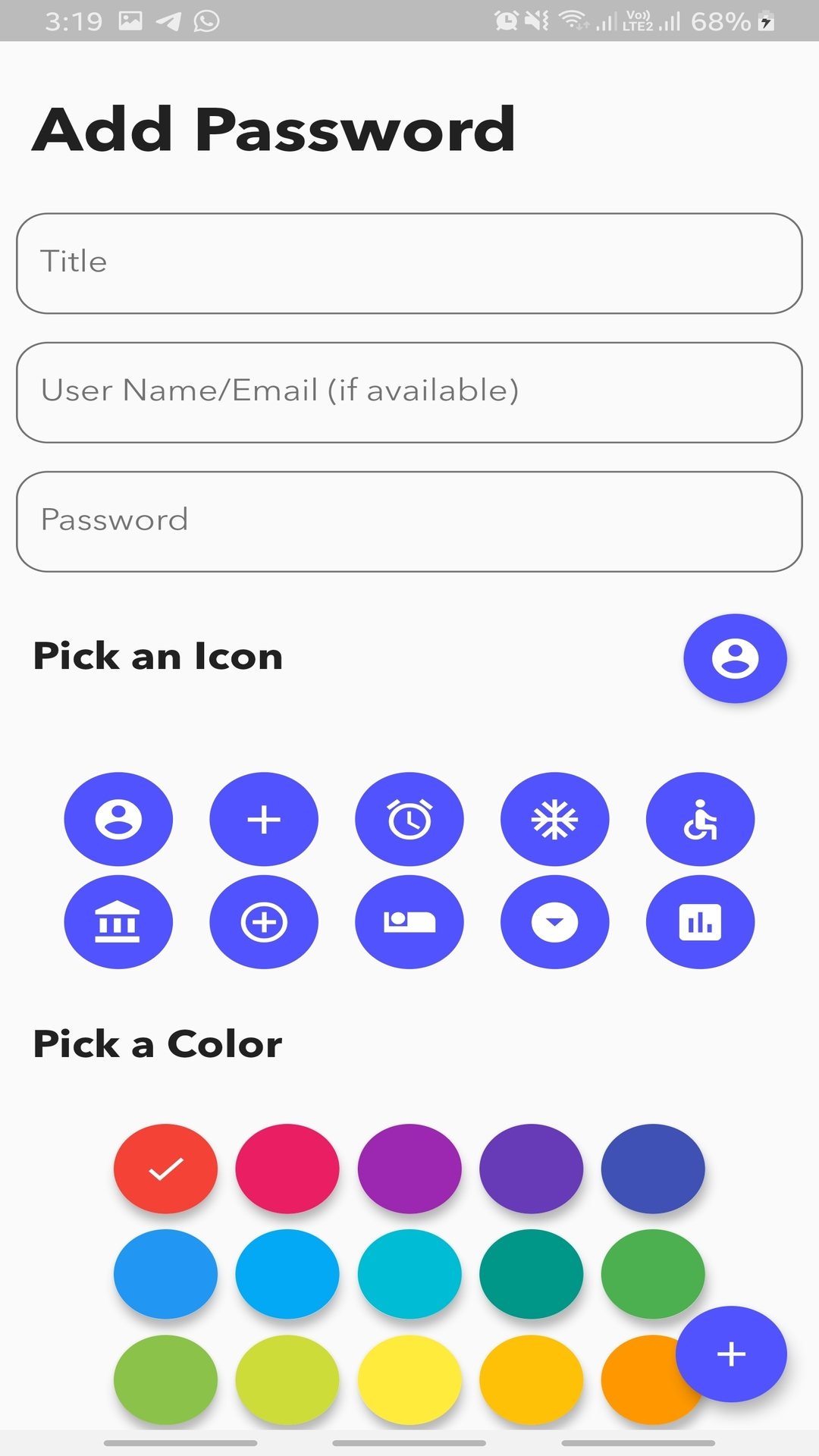Select the alarm clock icon
The image size is (819, 1456).
[x=409, y=819]
